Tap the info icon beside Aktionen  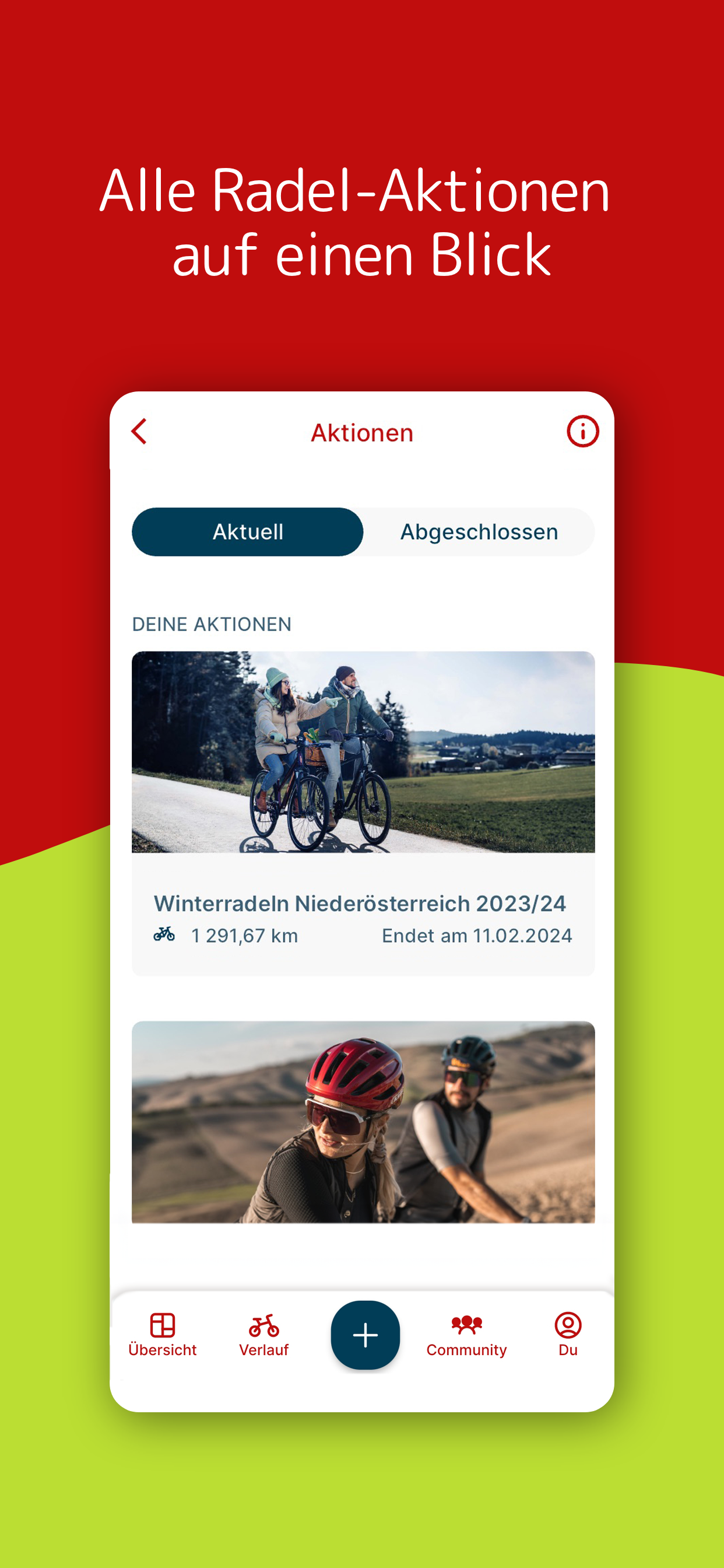582,432
